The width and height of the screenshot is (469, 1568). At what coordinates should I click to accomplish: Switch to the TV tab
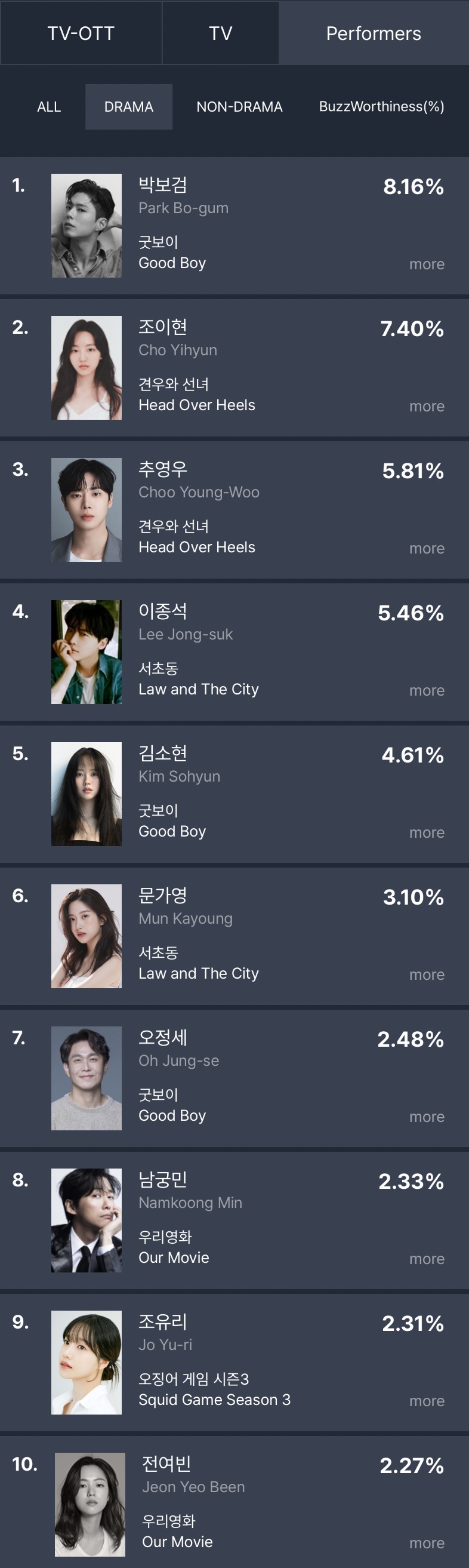click(220, 33)
